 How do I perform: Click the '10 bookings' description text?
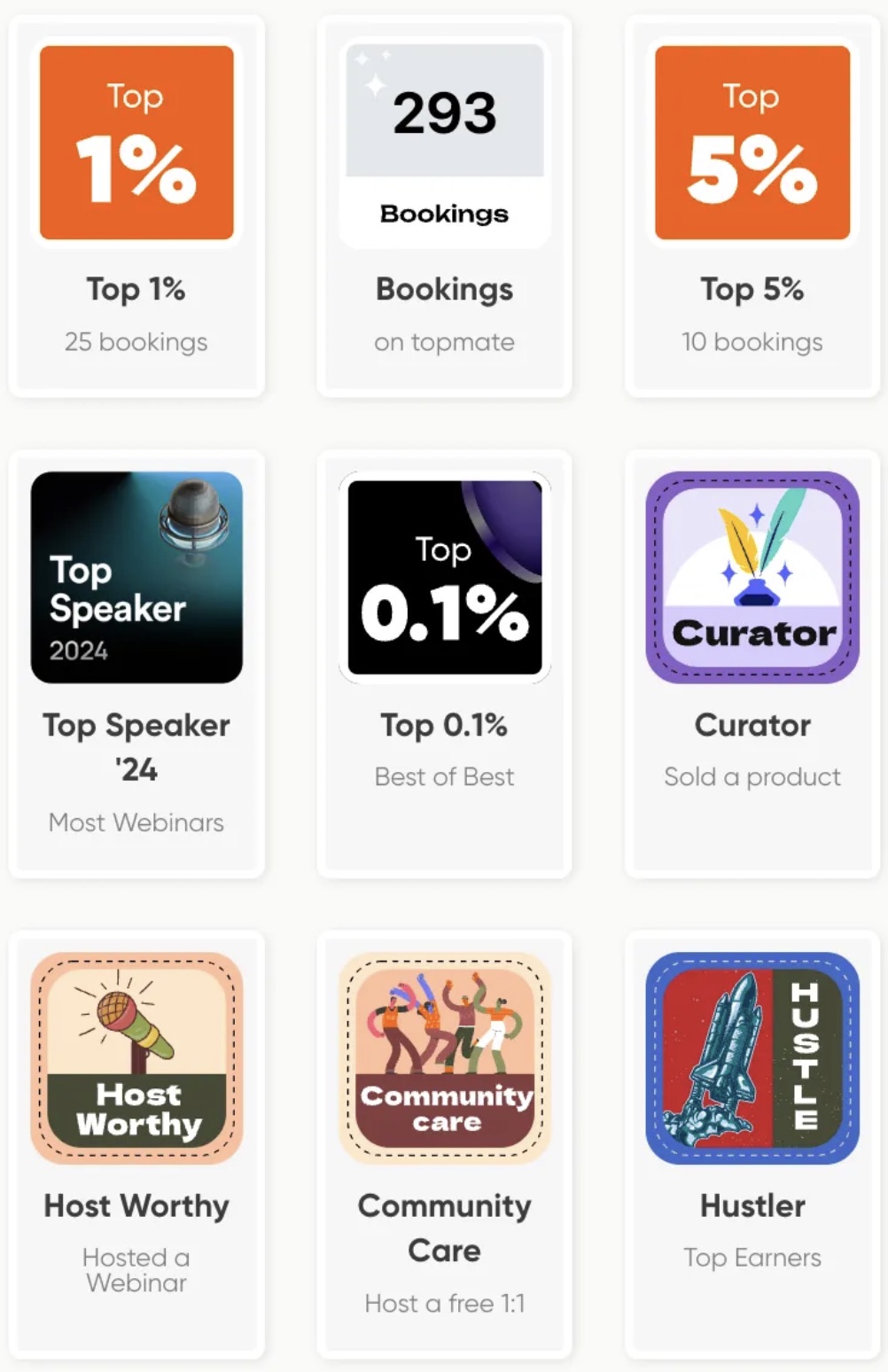[x=752, y=342]
